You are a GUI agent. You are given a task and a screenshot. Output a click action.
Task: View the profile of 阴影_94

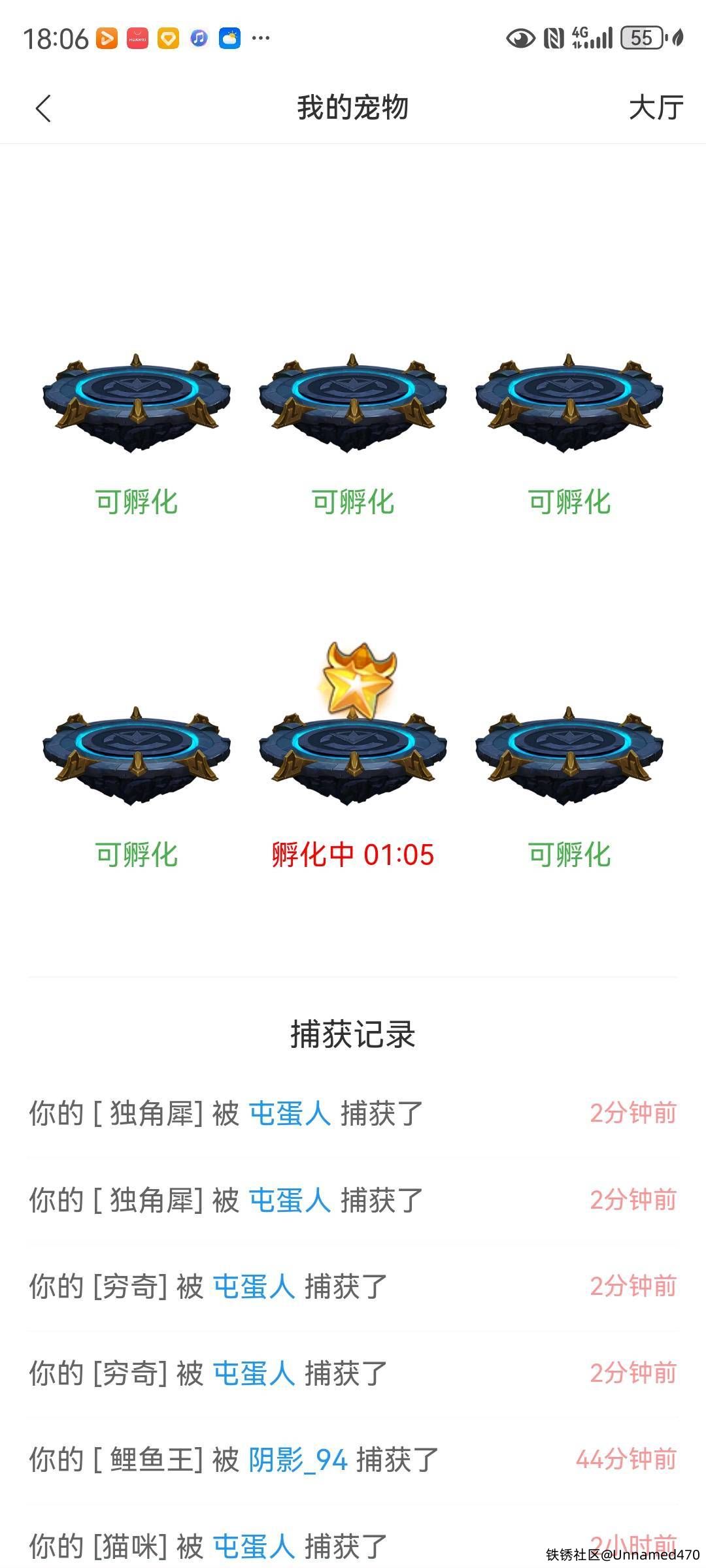pyautogui.click(x=297, y=1460)
